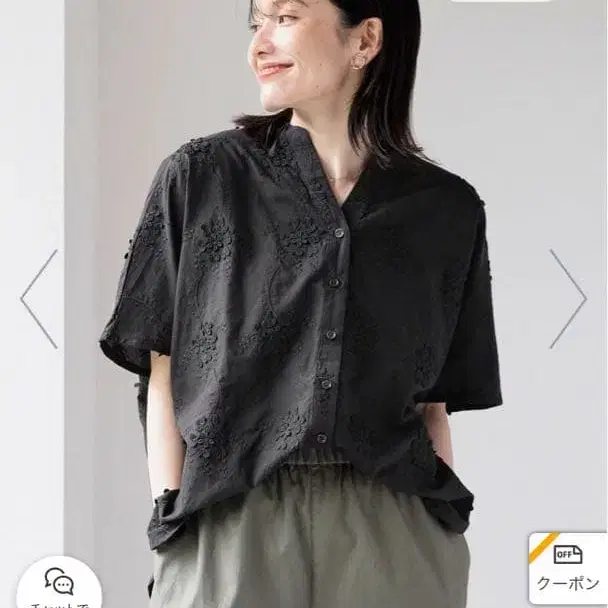
Task: Go to the next product image
Action: click(568, 299)
